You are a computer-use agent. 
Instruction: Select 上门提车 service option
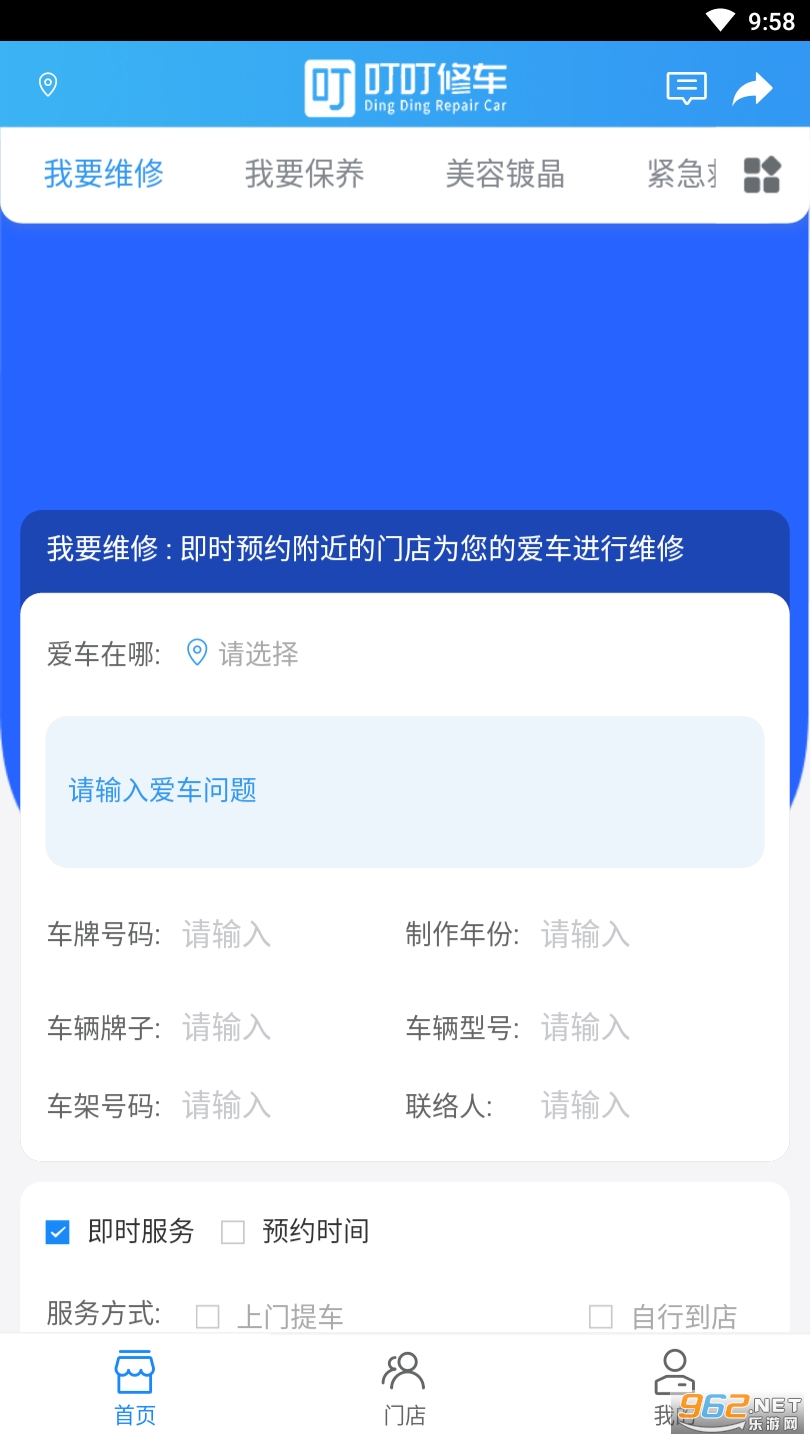click(208, 1317)
